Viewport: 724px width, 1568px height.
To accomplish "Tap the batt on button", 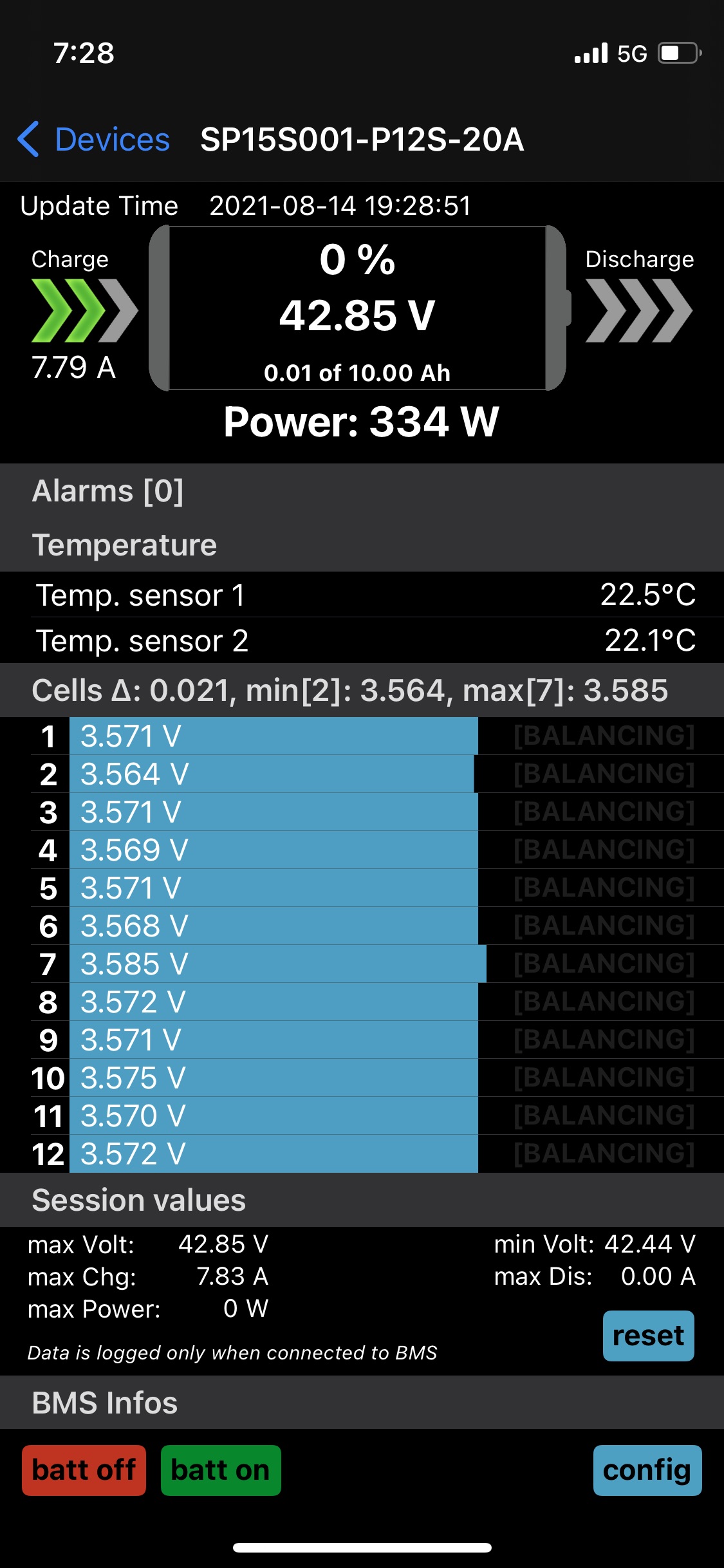I will (221, 1470).
